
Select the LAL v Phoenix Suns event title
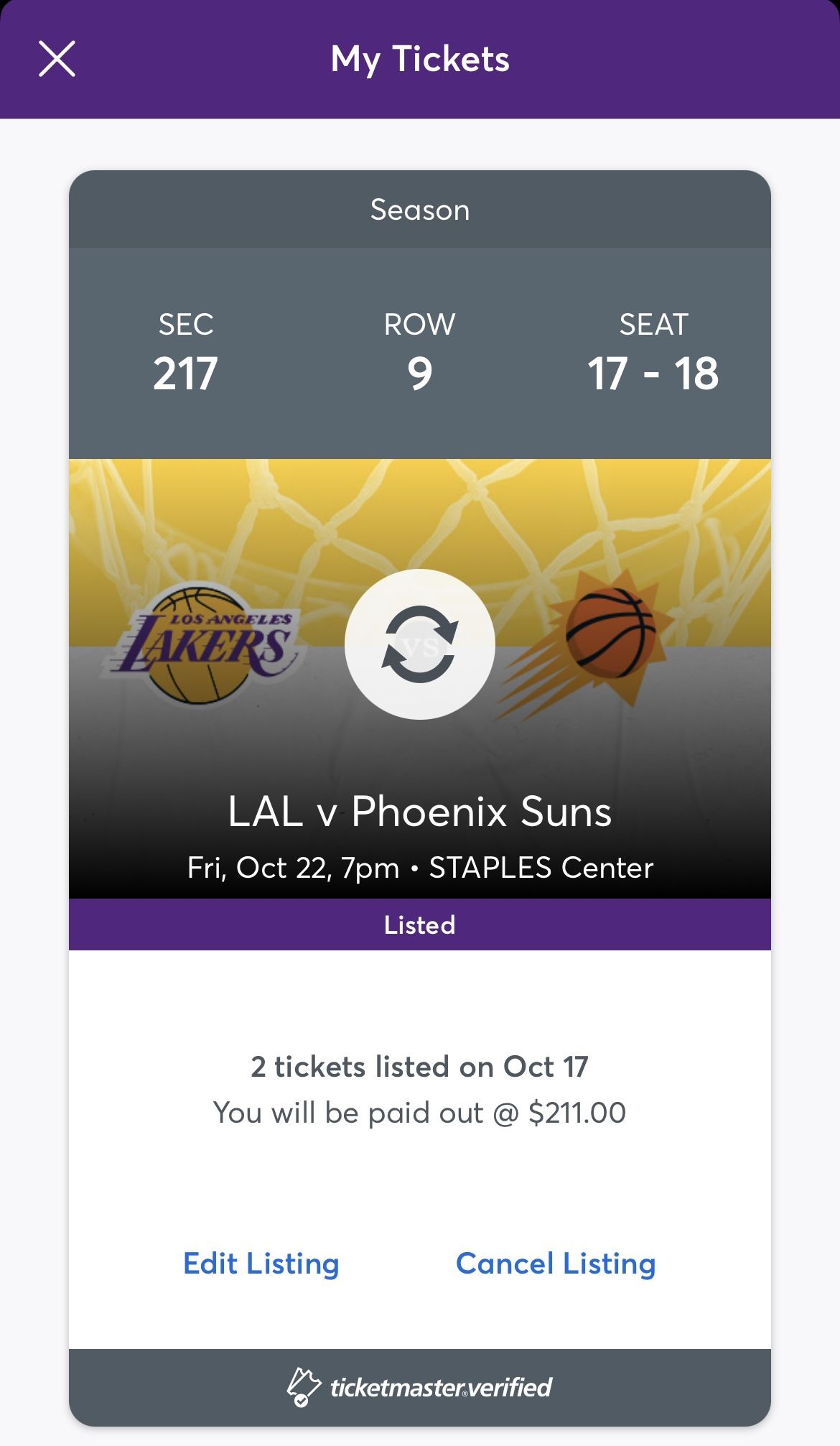[x=419, y=812]
